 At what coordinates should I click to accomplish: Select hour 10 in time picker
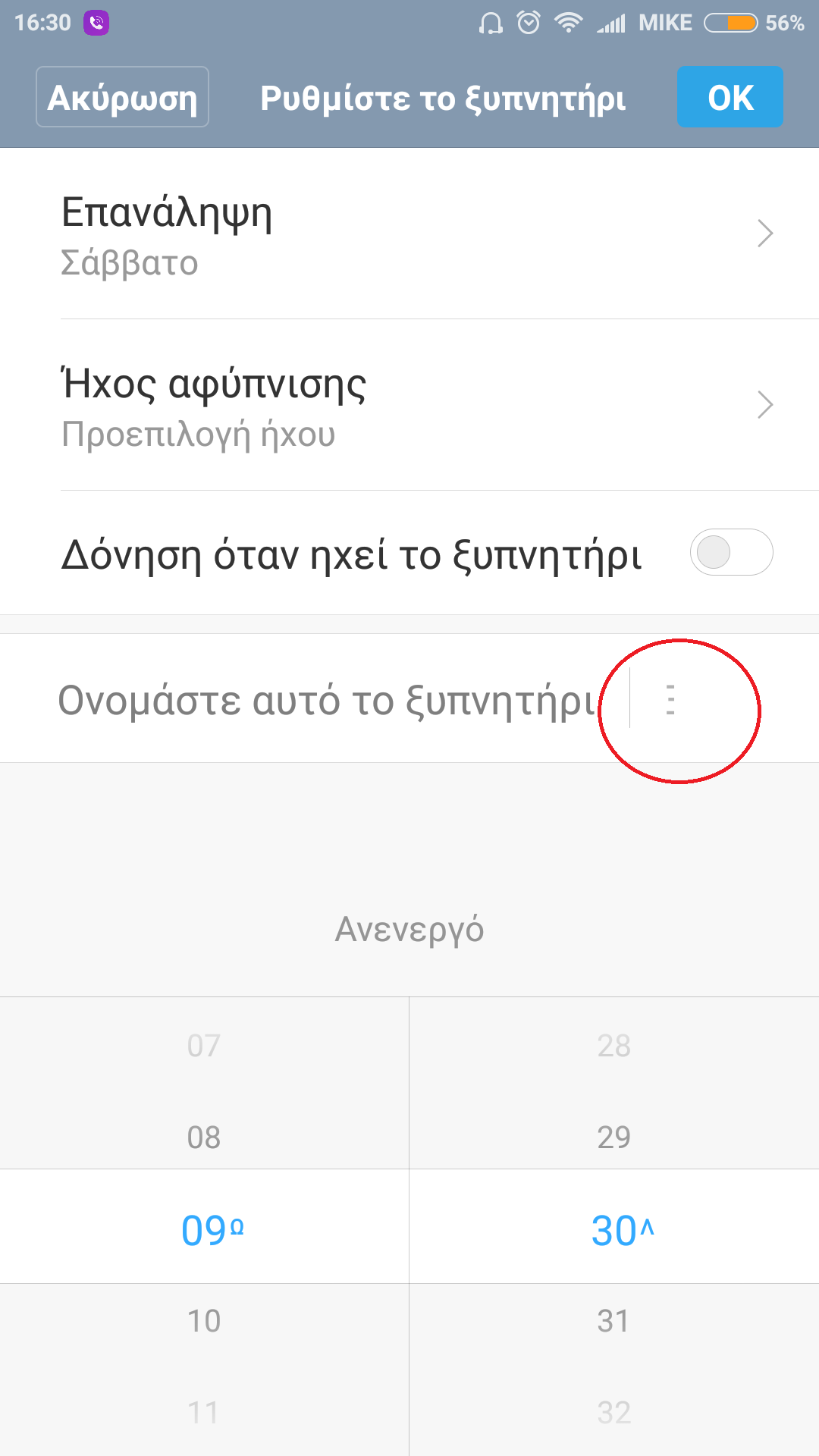[x=204, y=1321]
